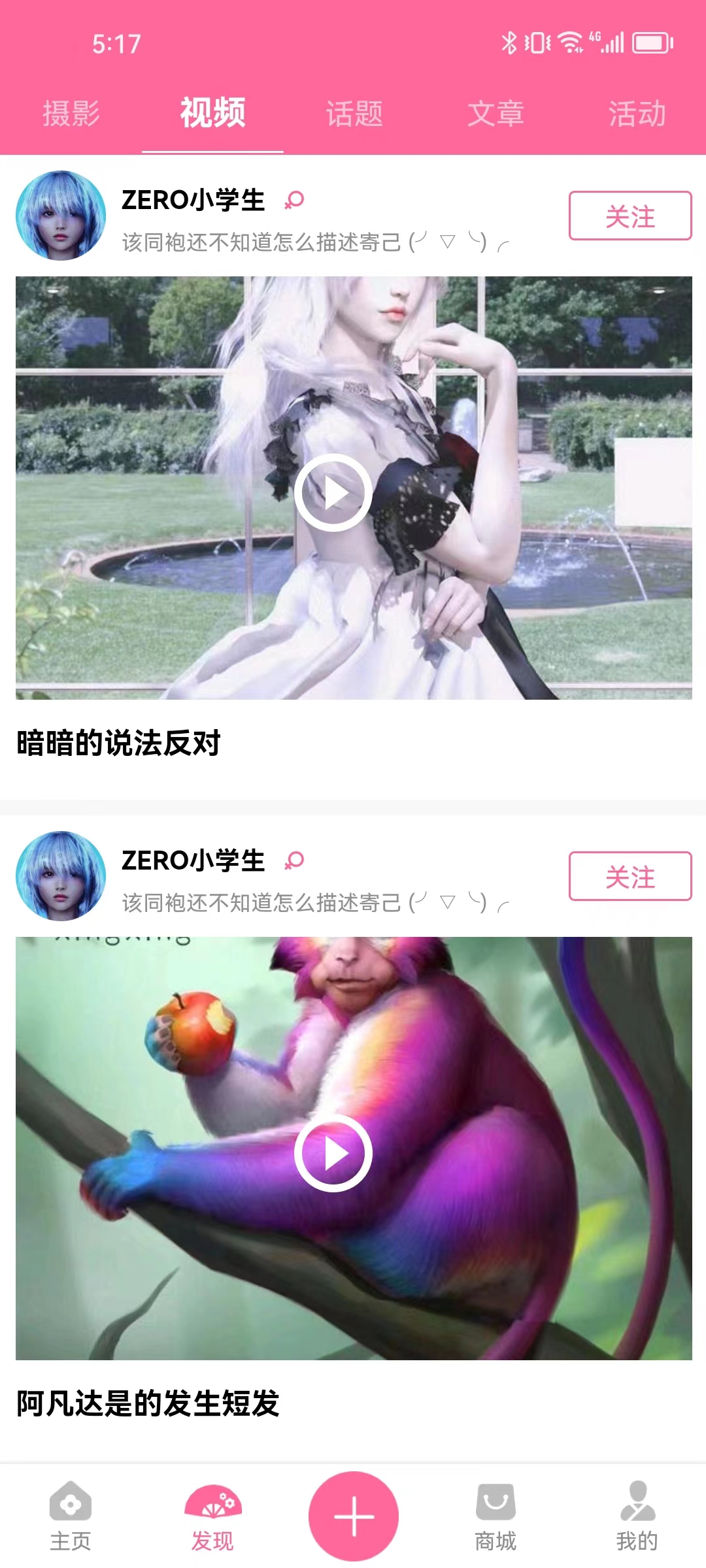Viewport: 706px width, 1568px height.
Task: Switch to the 文章 tab
Action: (496, 113)
